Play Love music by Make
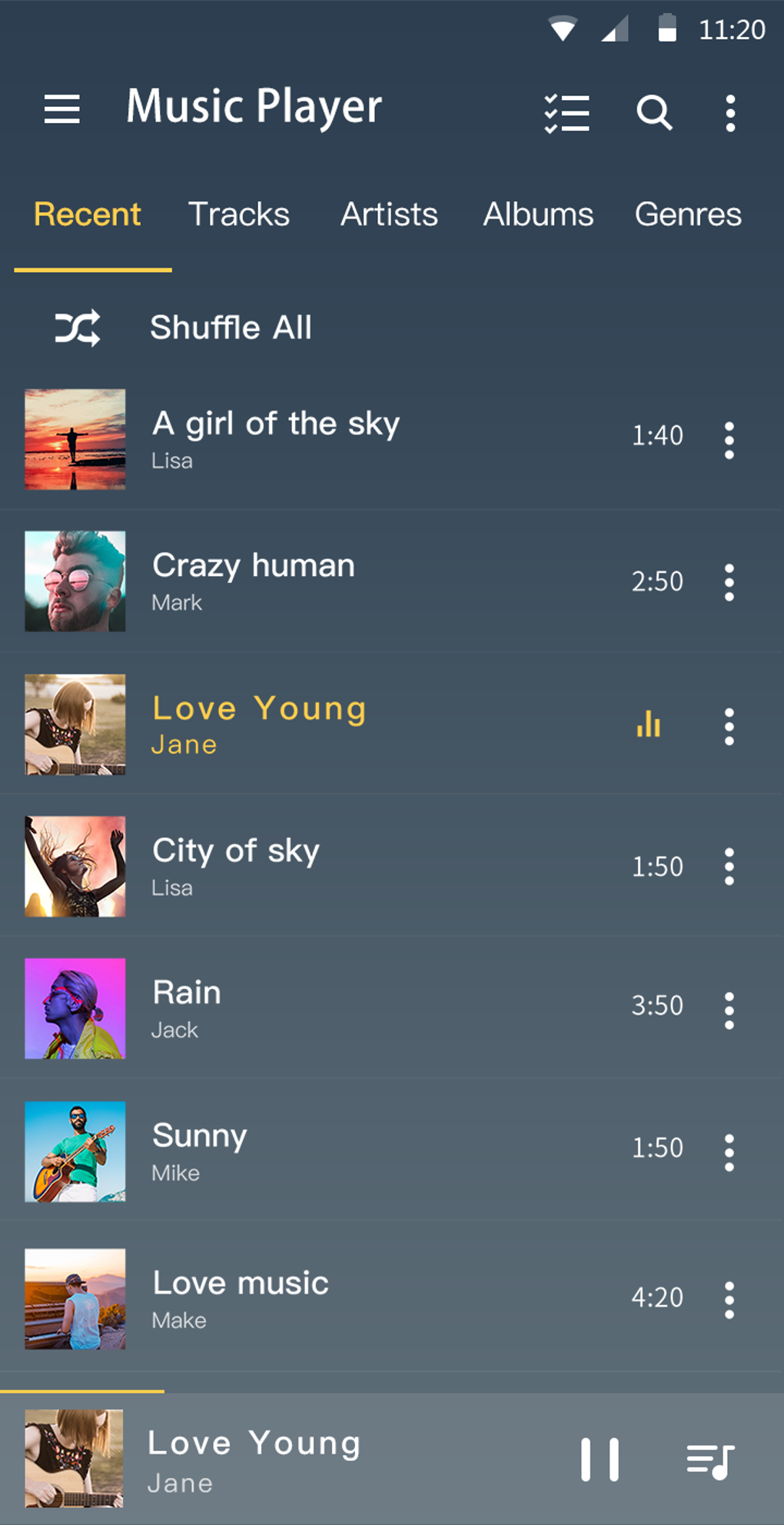 click(307, 1299)
